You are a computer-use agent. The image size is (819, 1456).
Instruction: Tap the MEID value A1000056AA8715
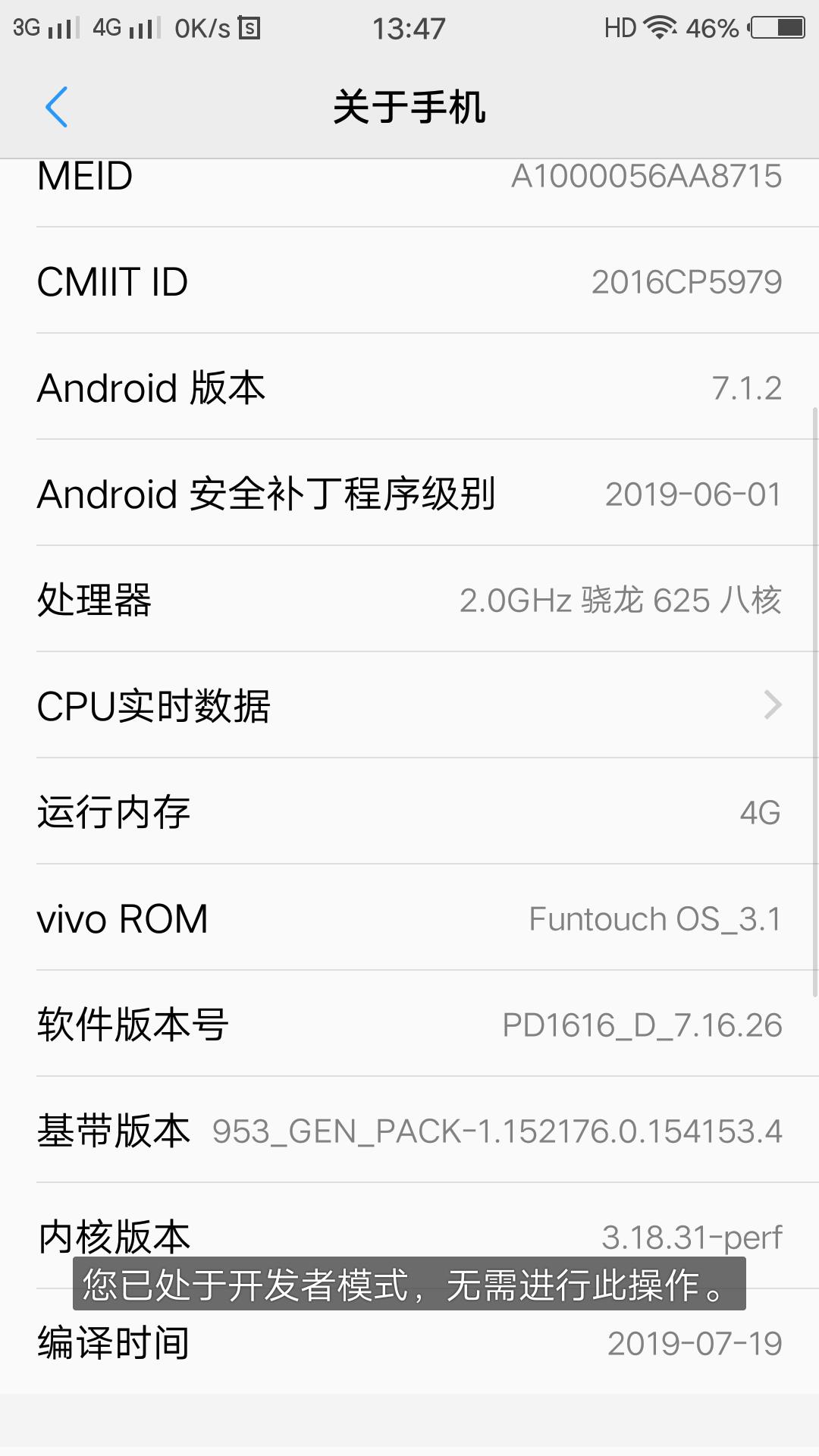coord(646,175)
